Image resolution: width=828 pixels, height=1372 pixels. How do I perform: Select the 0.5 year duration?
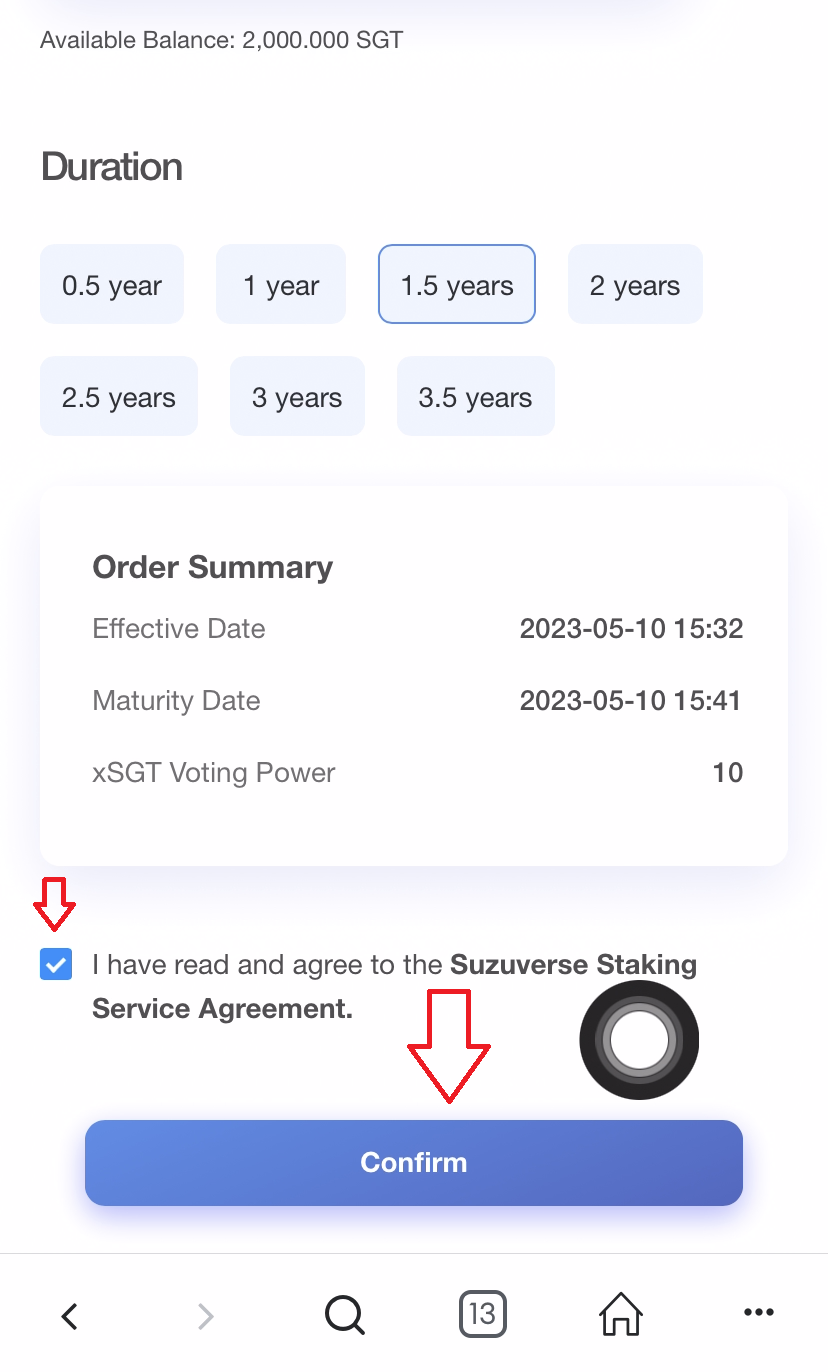[x=112, y=285]
